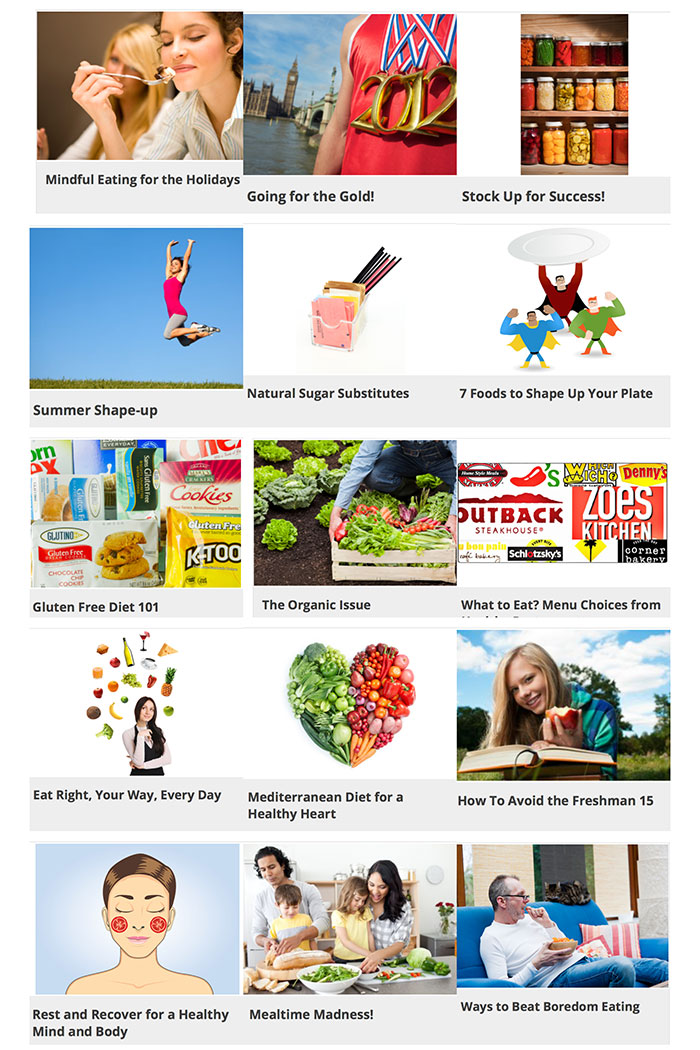Read Ways to Beat Boredom Eating
The image size is (700, 1050).
[x=550, y=1006]
